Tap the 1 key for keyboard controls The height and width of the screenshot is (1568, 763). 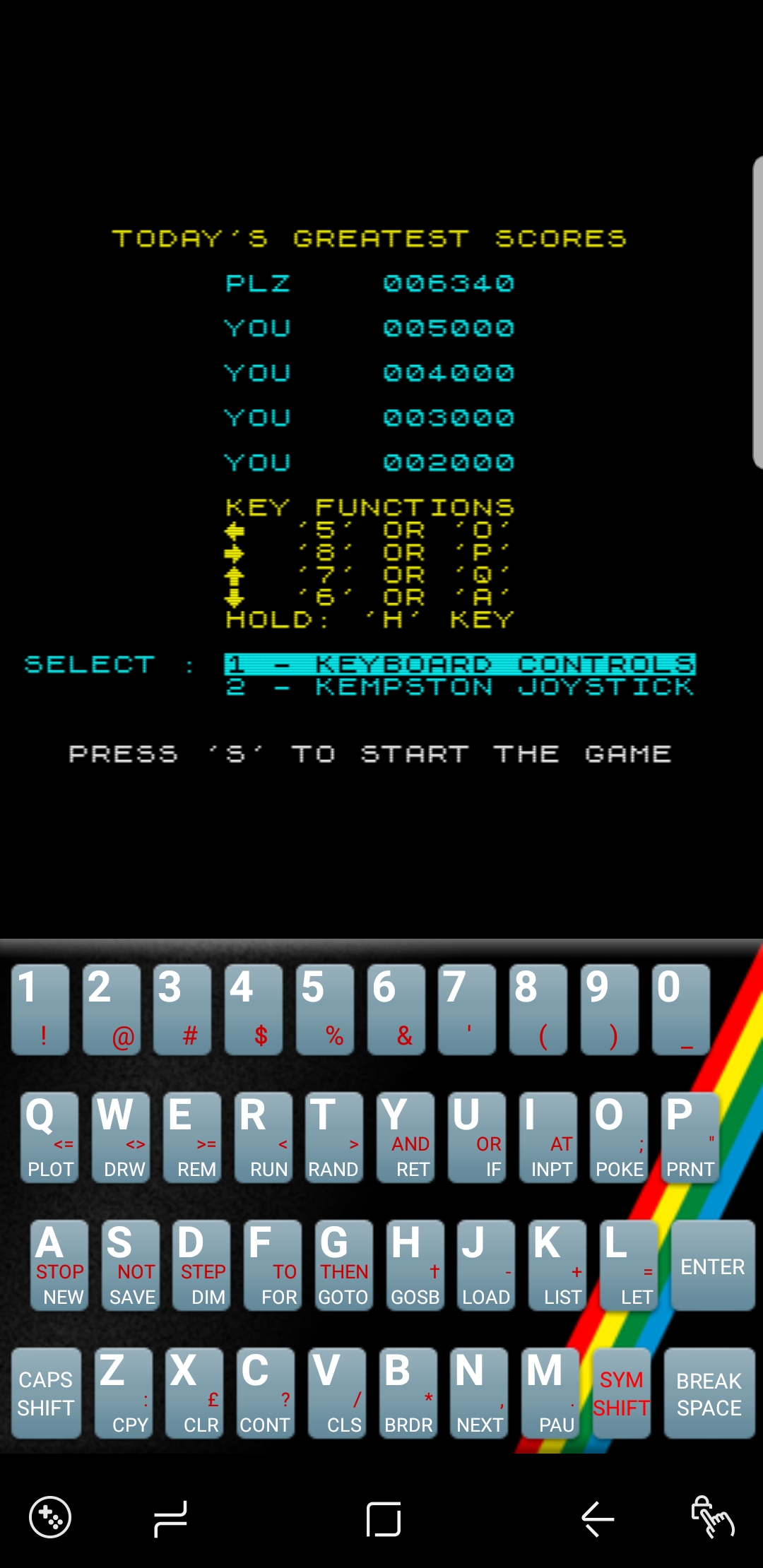coord(40,1009)
